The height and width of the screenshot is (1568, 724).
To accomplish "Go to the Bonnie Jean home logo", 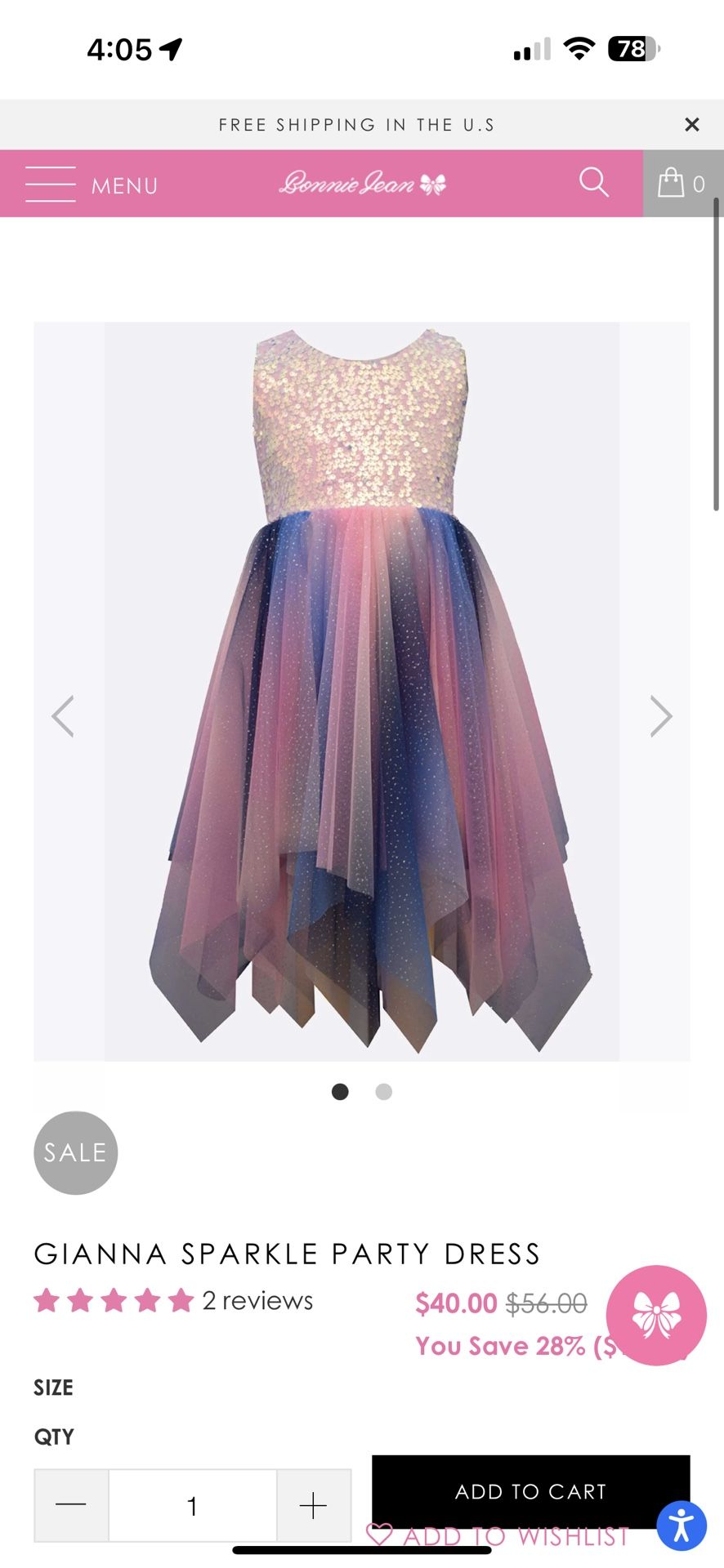I will coord(362,184).
